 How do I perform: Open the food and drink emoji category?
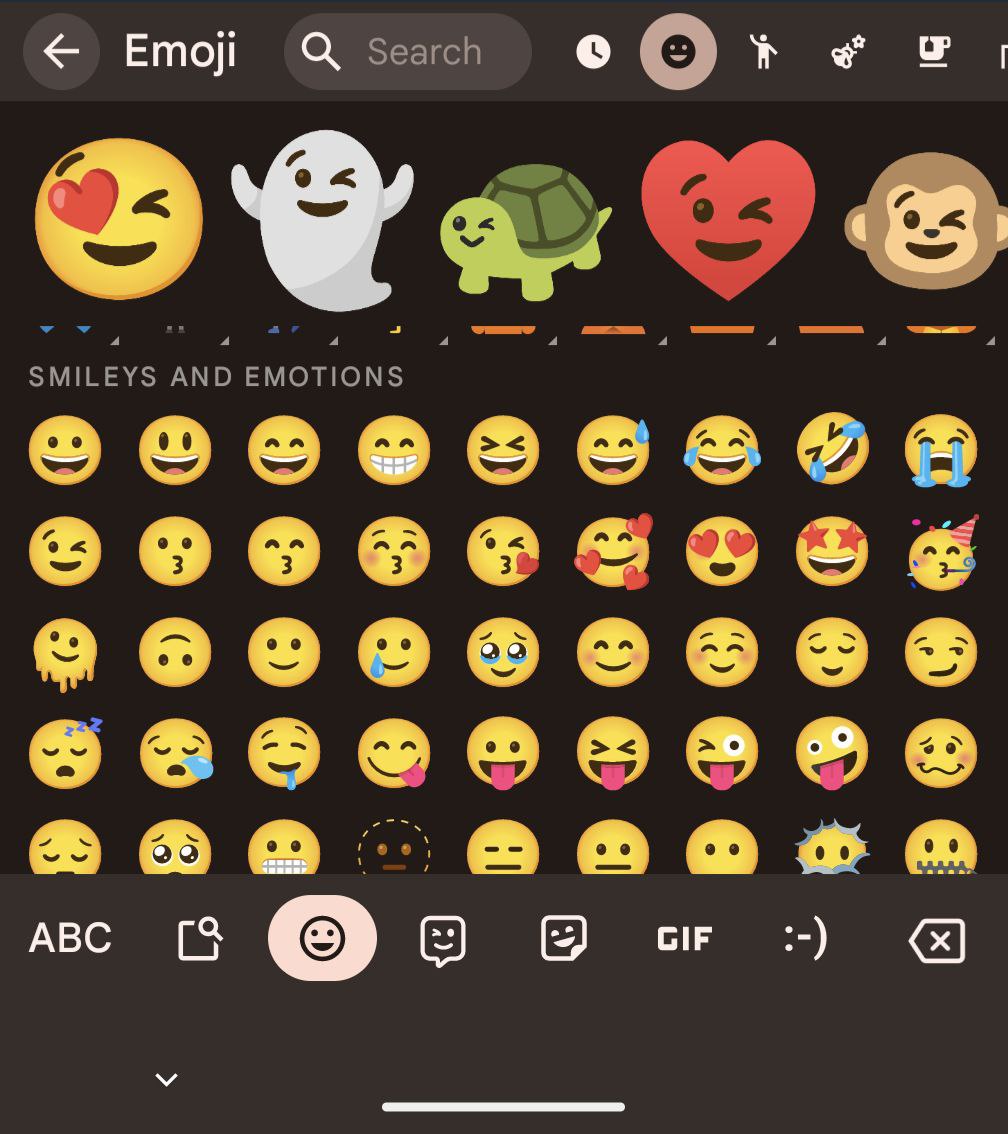(x=933, y=51)
